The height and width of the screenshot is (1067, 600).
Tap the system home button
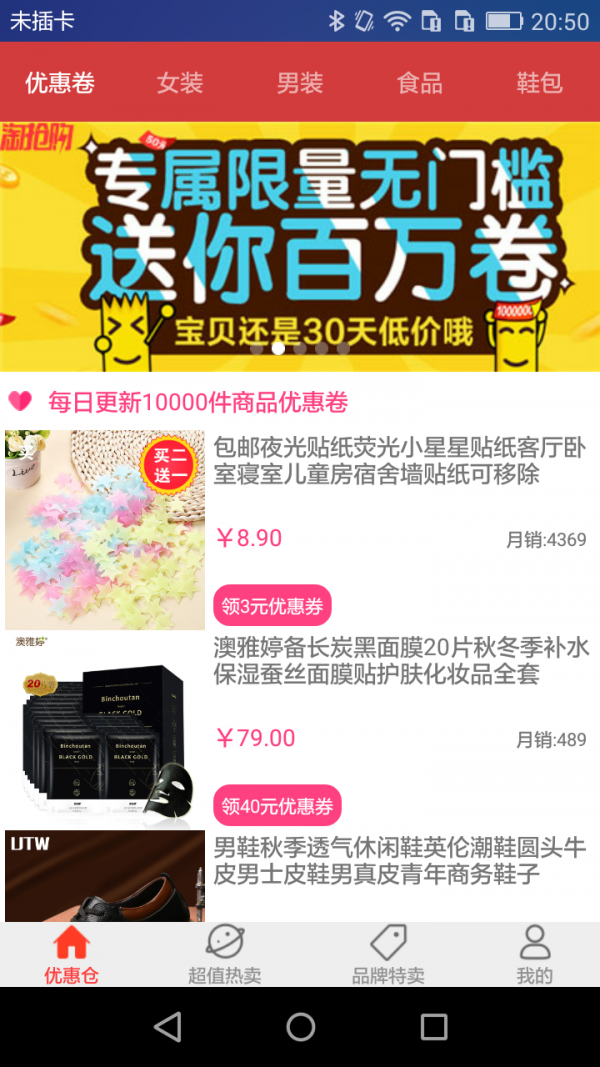click(300, 1027)
